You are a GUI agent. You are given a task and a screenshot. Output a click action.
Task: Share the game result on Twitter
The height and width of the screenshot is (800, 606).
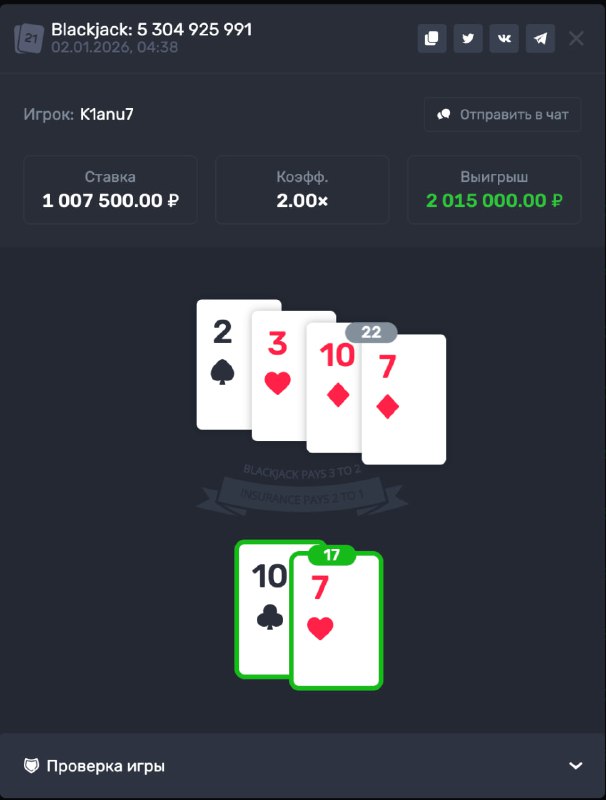tap(468, 39)
